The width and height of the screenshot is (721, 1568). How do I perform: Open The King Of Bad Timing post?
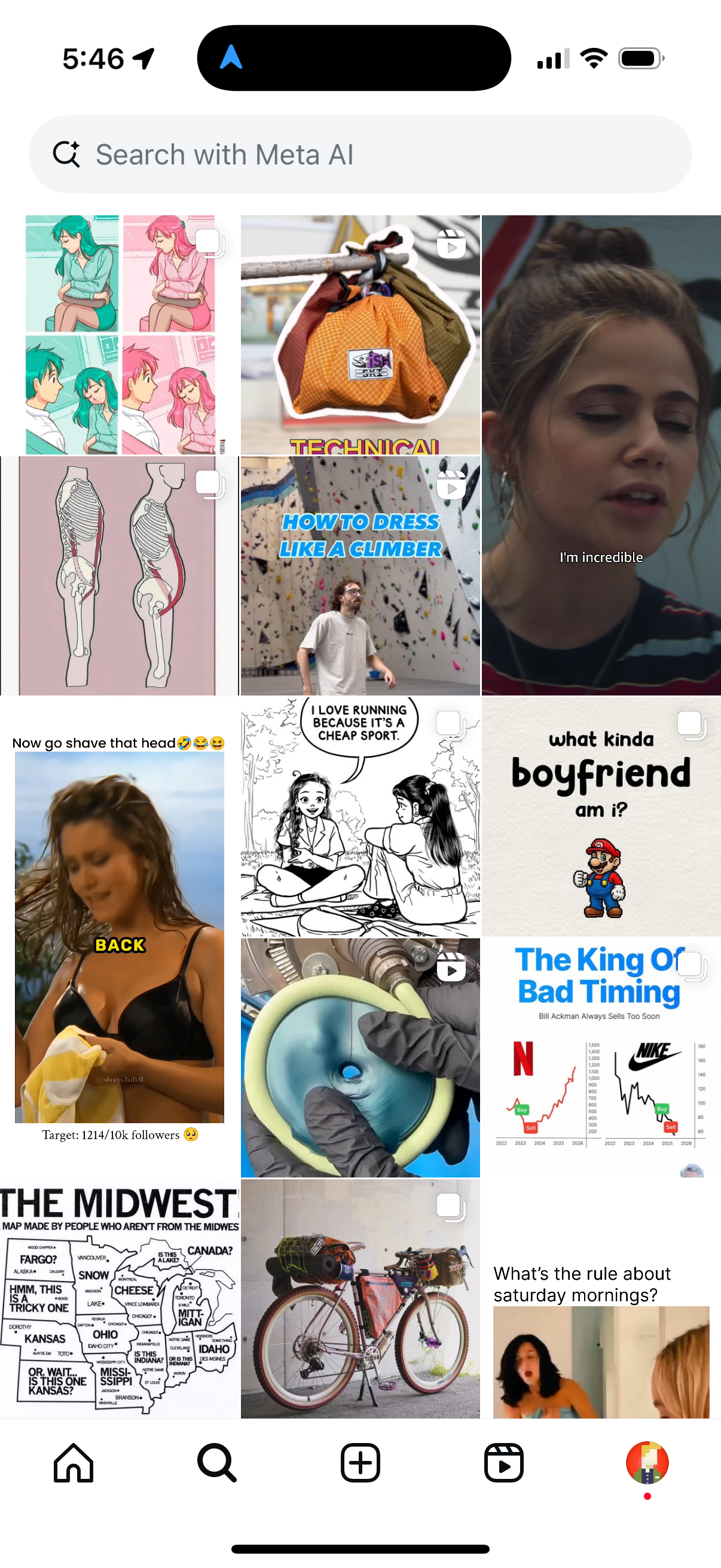click(x=601, y=1058)
